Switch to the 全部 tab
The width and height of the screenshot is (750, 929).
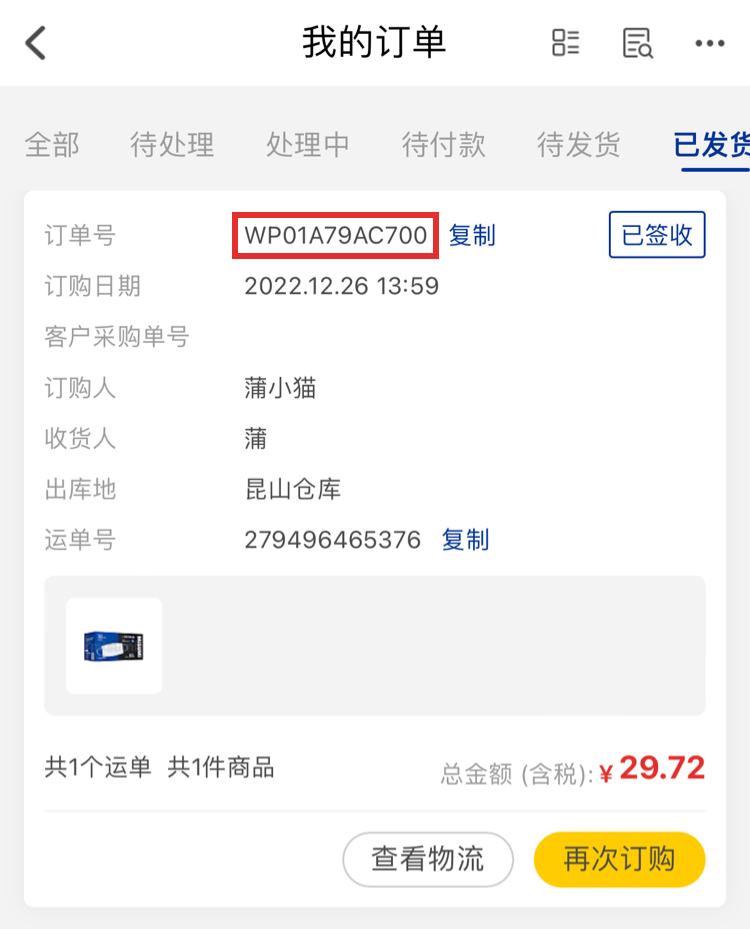tap(52, 145)
